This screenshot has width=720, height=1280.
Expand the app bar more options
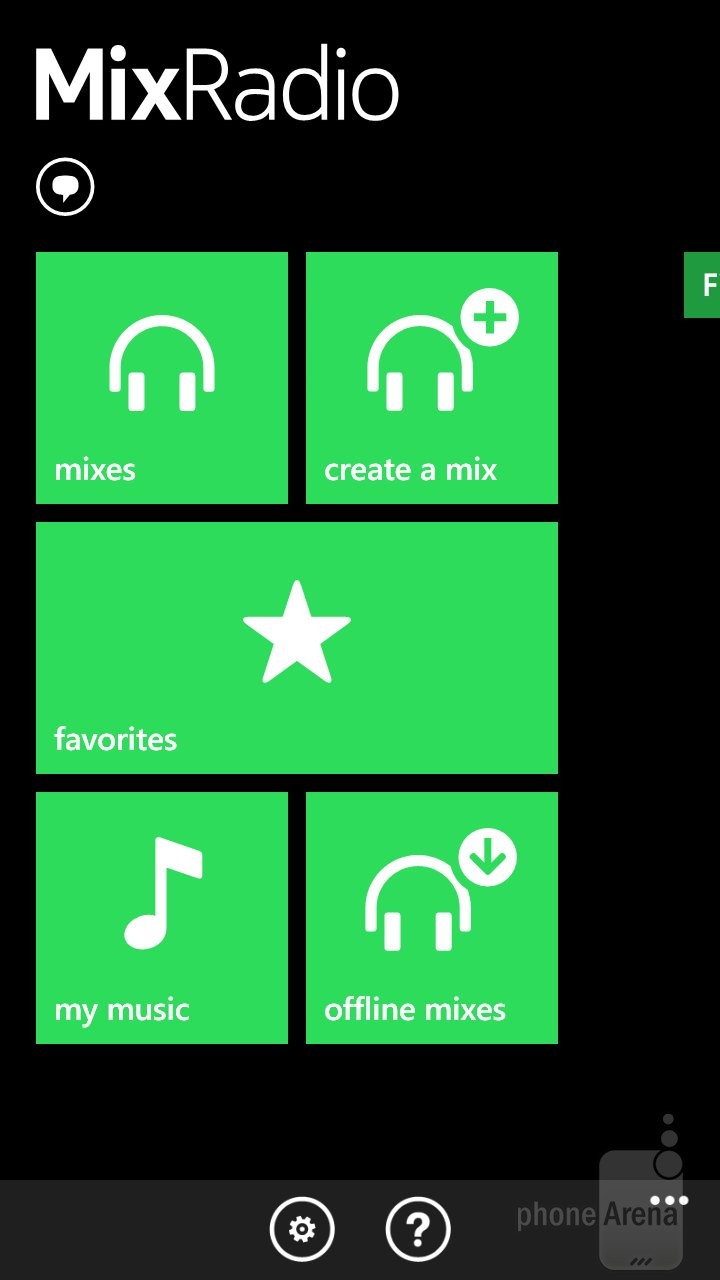click(x=668, y=1200)
